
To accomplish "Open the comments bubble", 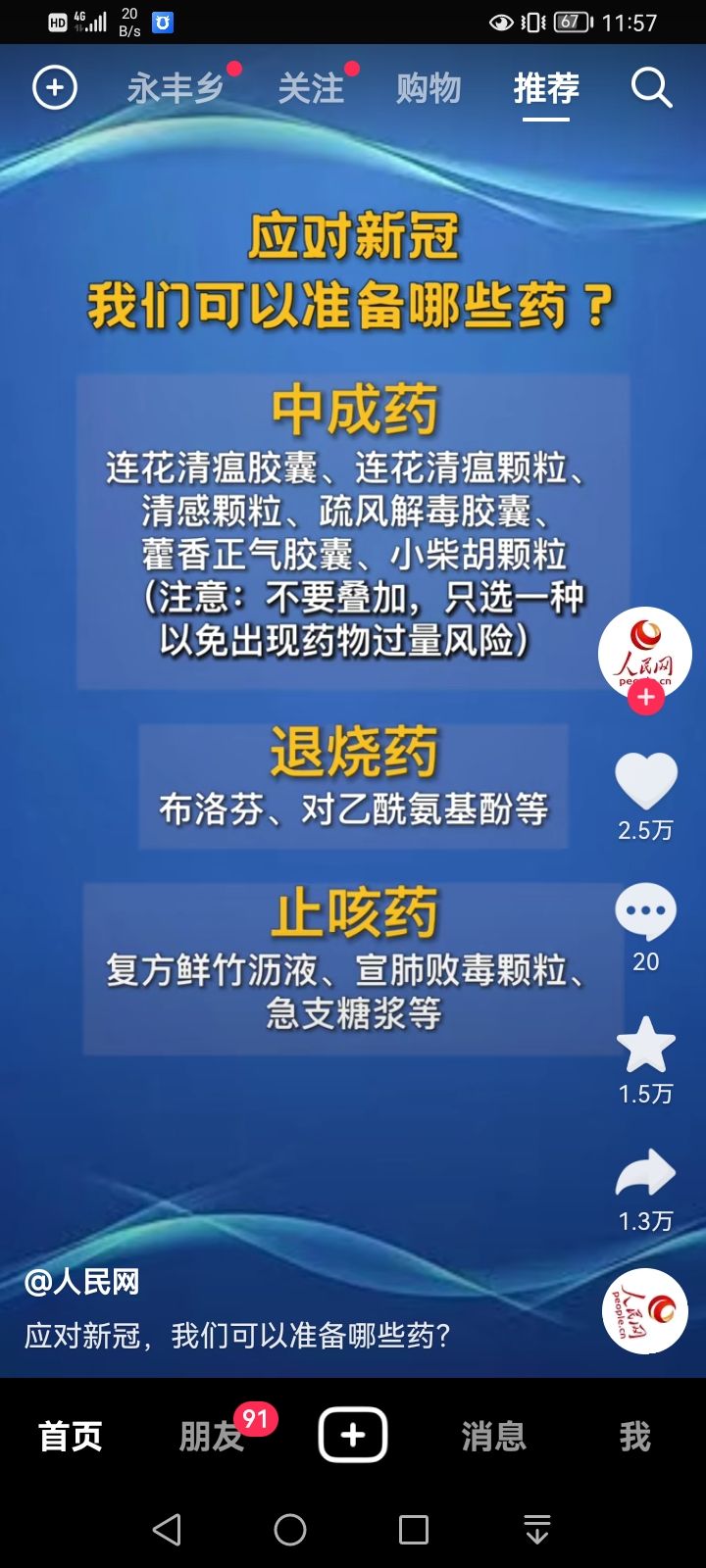I will pos(645,911).
